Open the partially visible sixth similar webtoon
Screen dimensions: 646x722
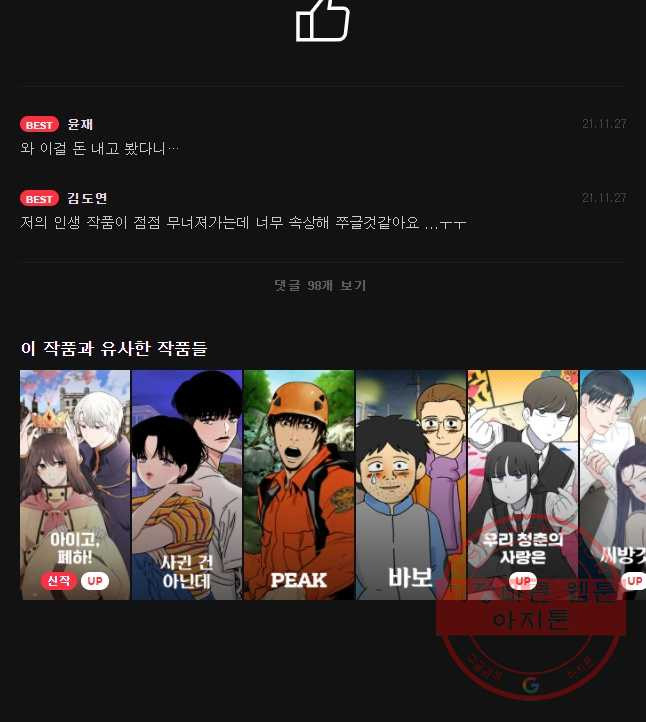point(614,485)
